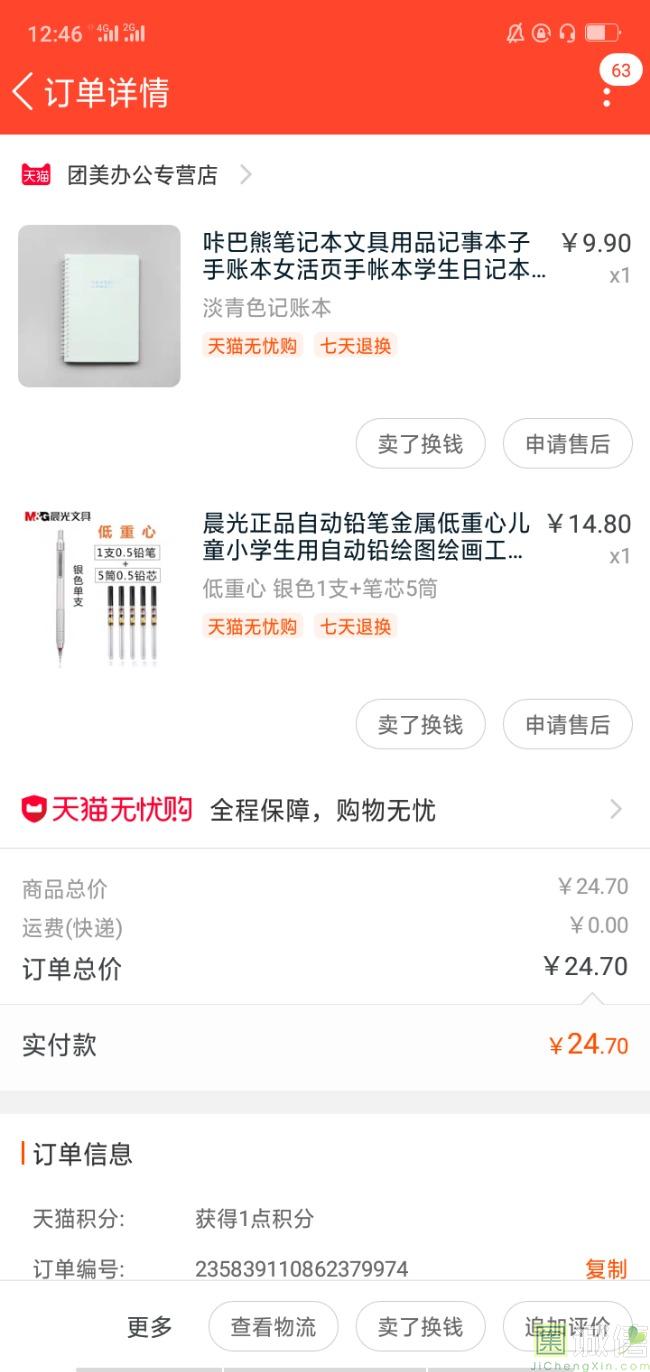Request 申请售后 for the mechanical pencil
The height and width of the screenshot is (1372, 650).
tap(567, 724)
